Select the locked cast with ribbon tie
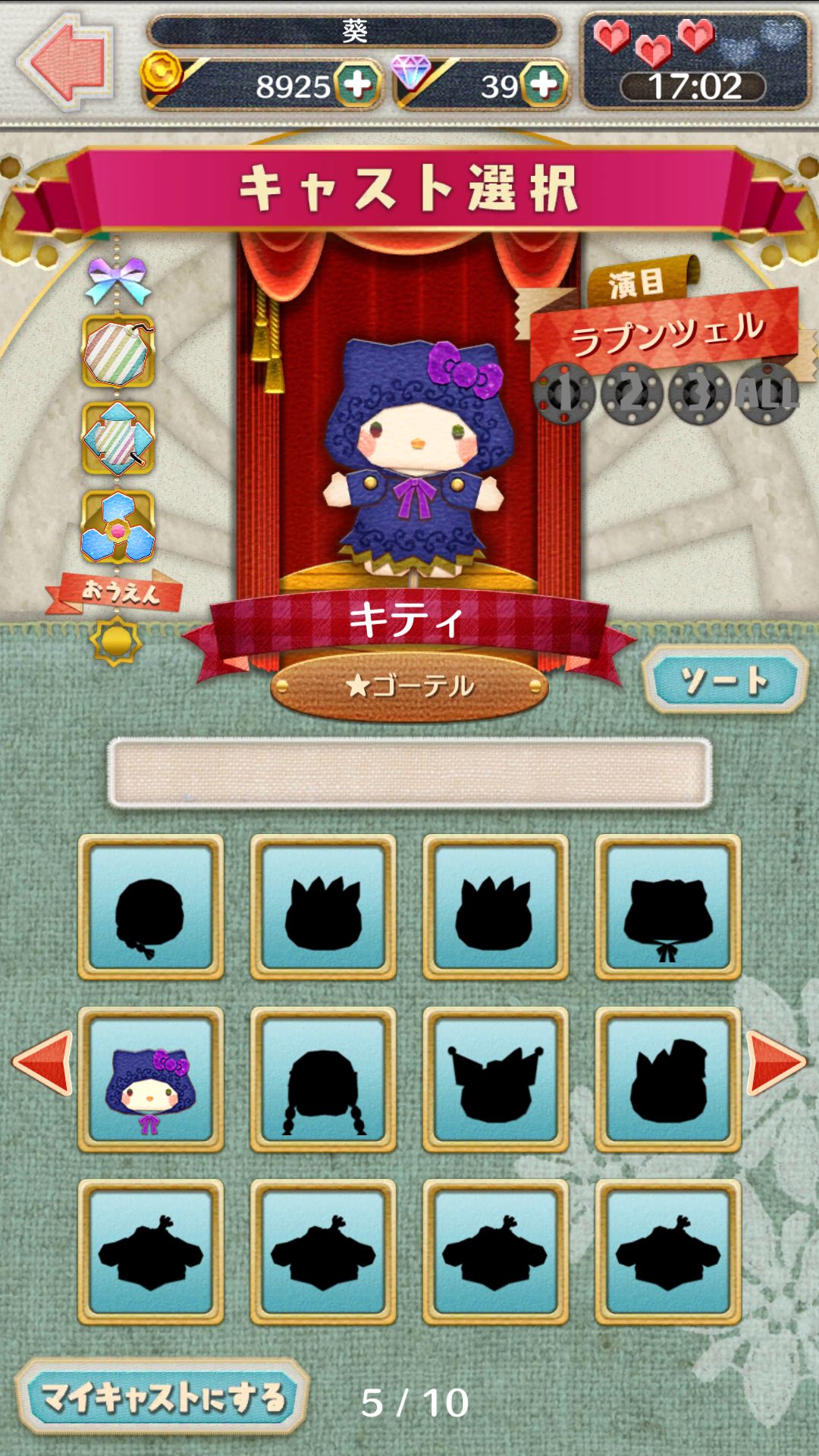819x1456 pixels. coord(667,907)
